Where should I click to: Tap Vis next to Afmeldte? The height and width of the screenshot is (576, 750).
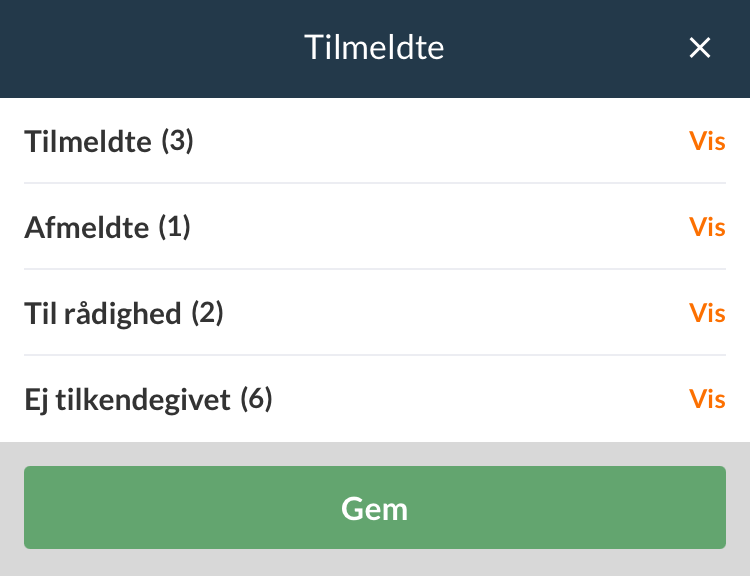coord(707,227)
